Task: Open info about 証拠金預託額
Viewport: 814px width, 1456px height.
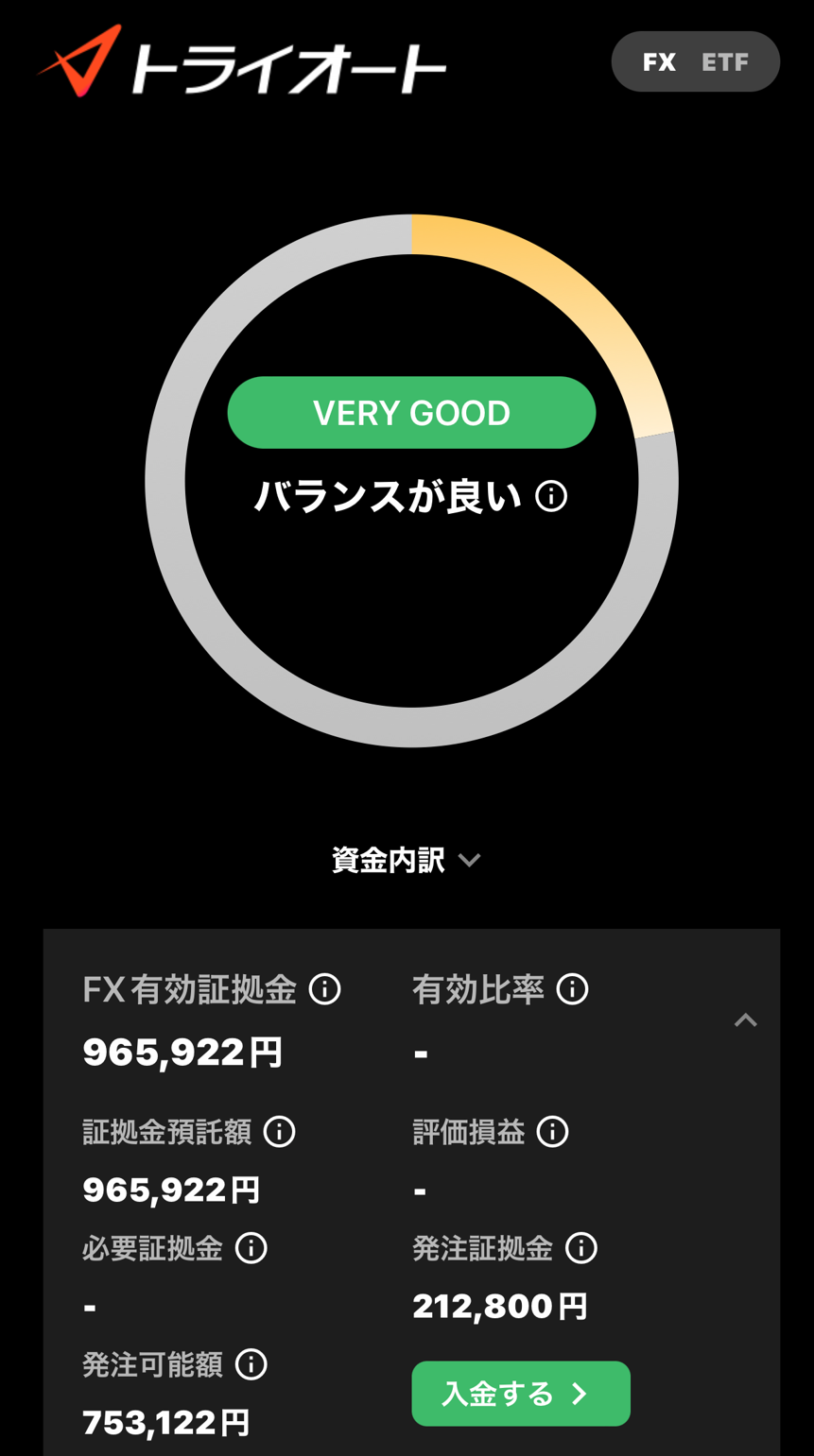Action: coord(279,1131)
